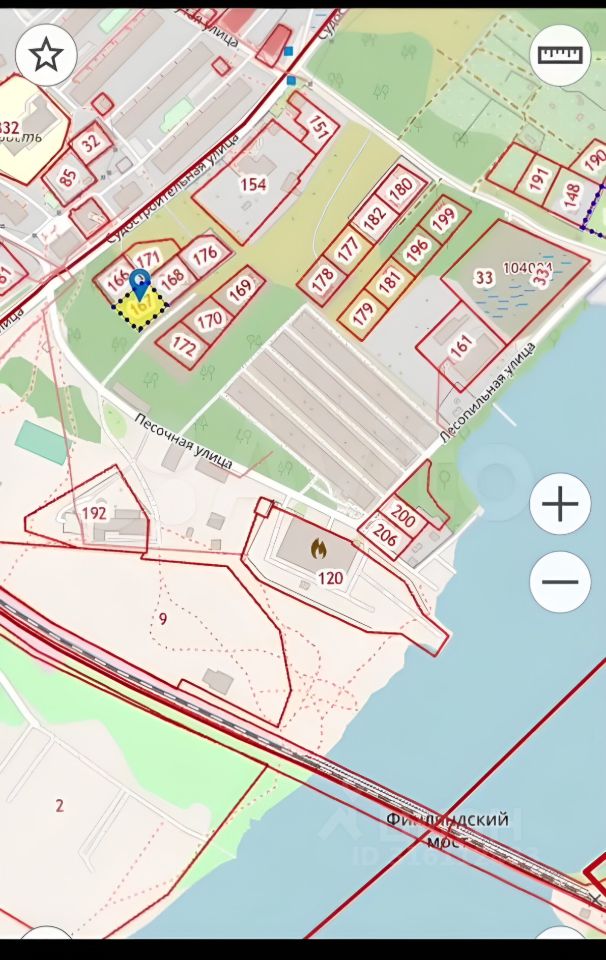606x960 pixels.
Task: Tap the blue pin on the highlighted parcel
Action: click(x=140, y=282)
